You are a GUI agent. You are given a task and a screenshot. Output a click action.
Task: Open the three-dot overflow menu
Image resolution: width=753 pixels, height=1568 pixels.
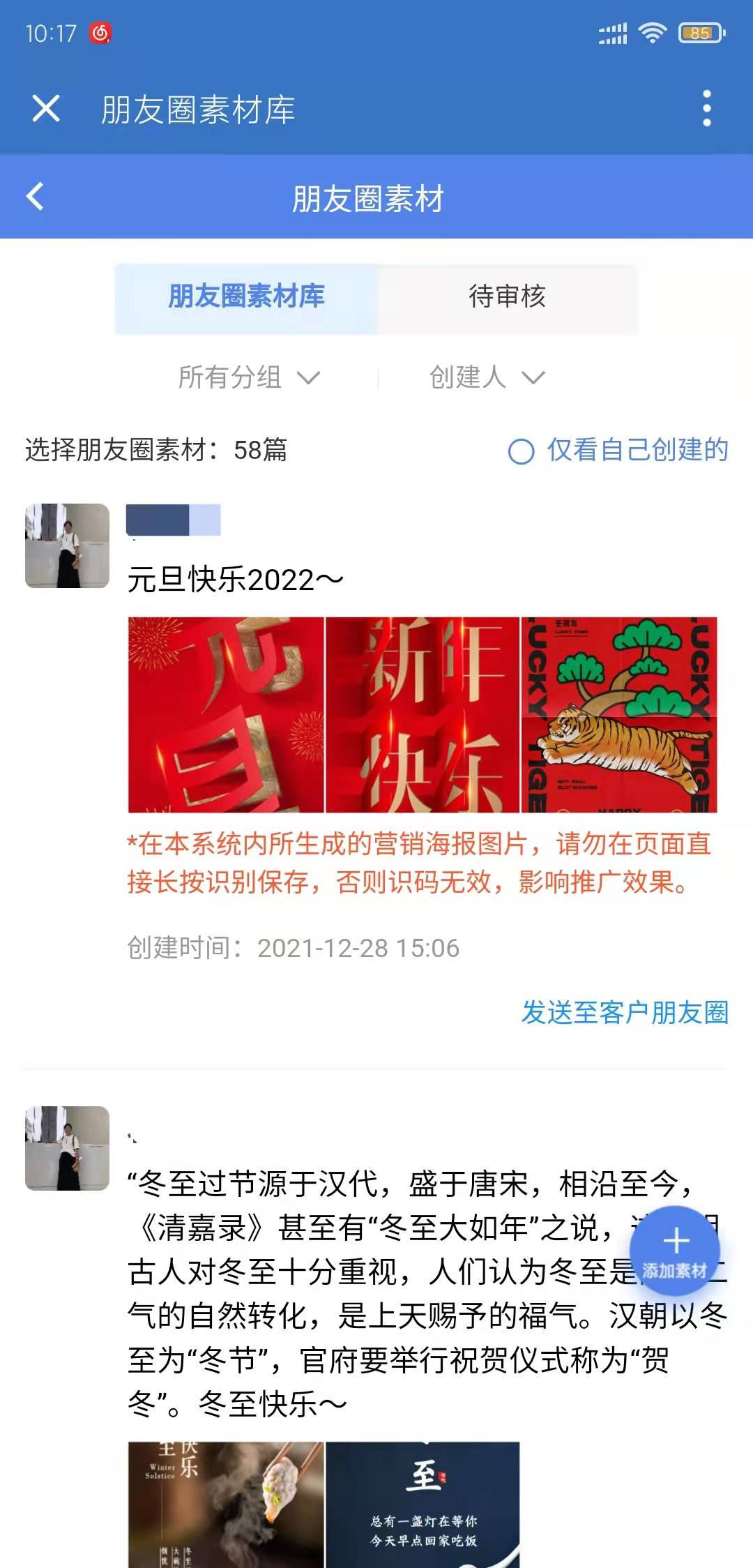(x=706, y=109)
